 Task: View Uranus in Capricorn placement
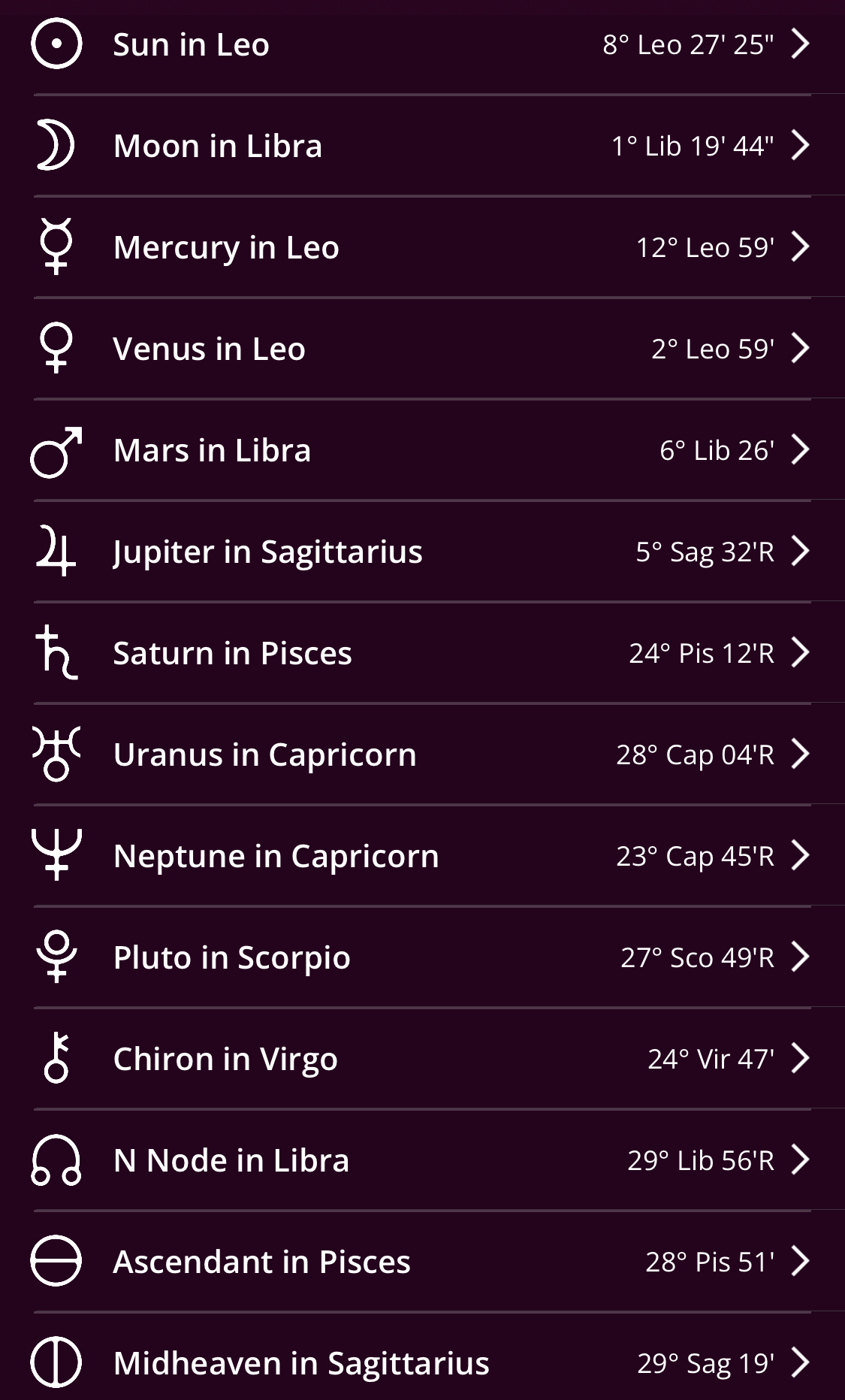pyautogui.click(x=421, y=754)
